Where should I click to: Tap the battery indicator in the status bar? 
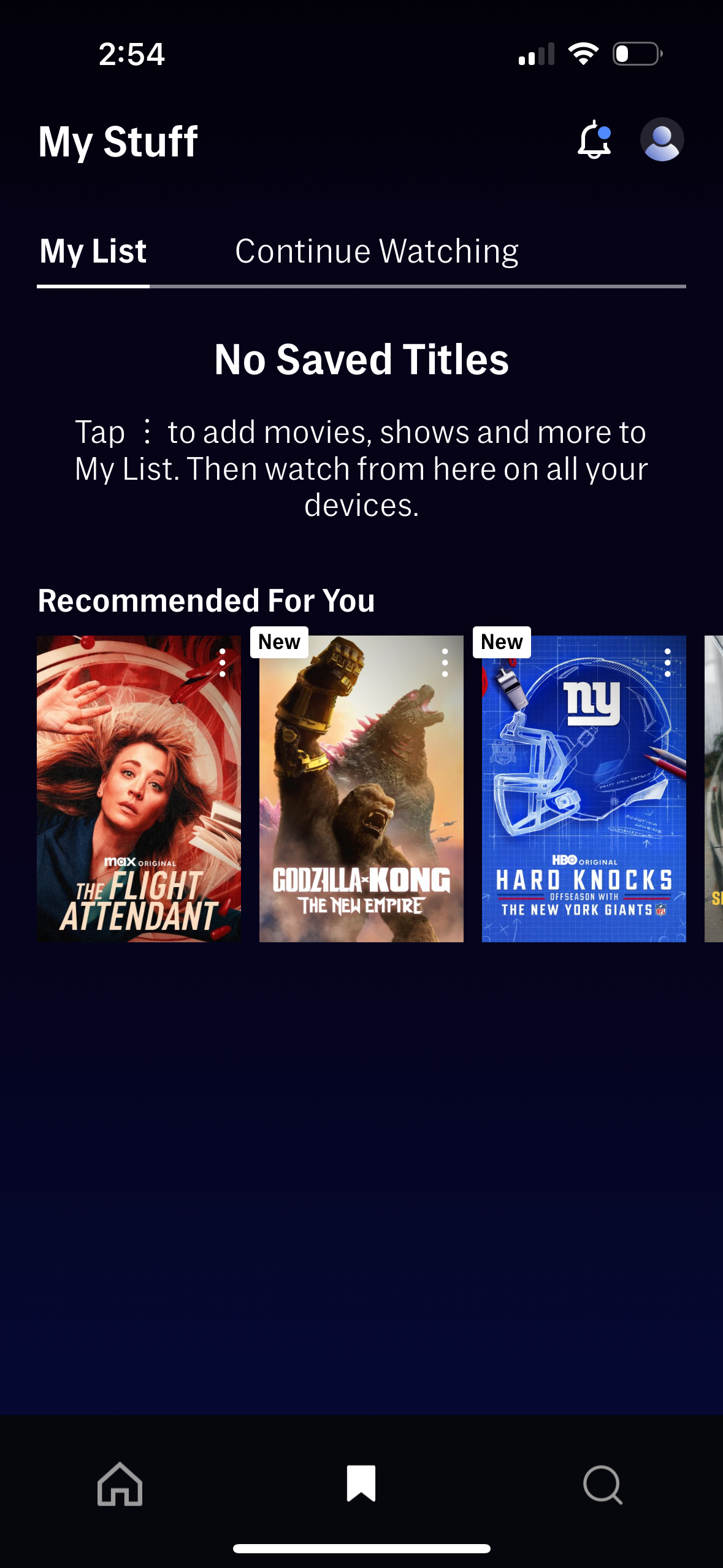point(637,53)
